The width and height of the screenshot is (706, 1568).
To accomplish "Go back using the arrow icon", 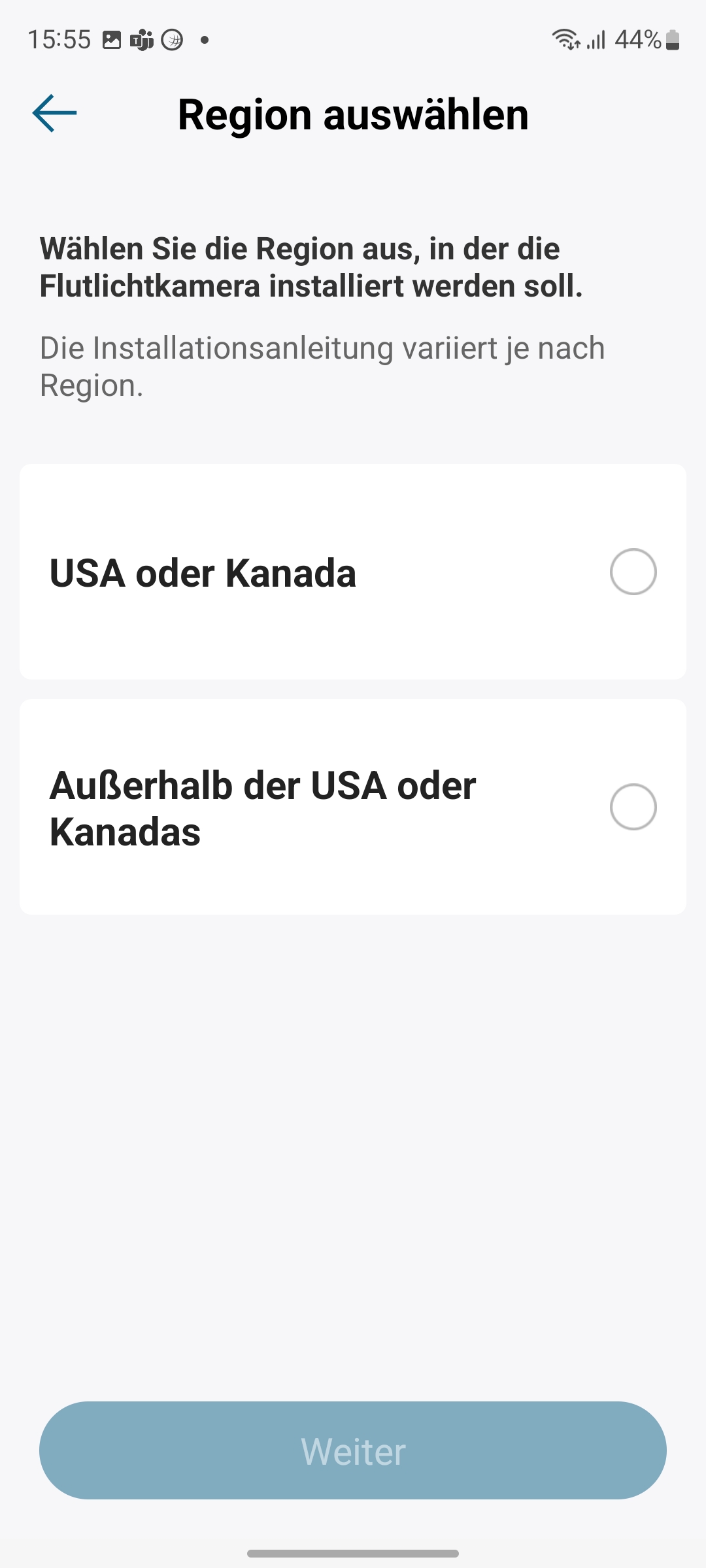I will click(54, 114).
